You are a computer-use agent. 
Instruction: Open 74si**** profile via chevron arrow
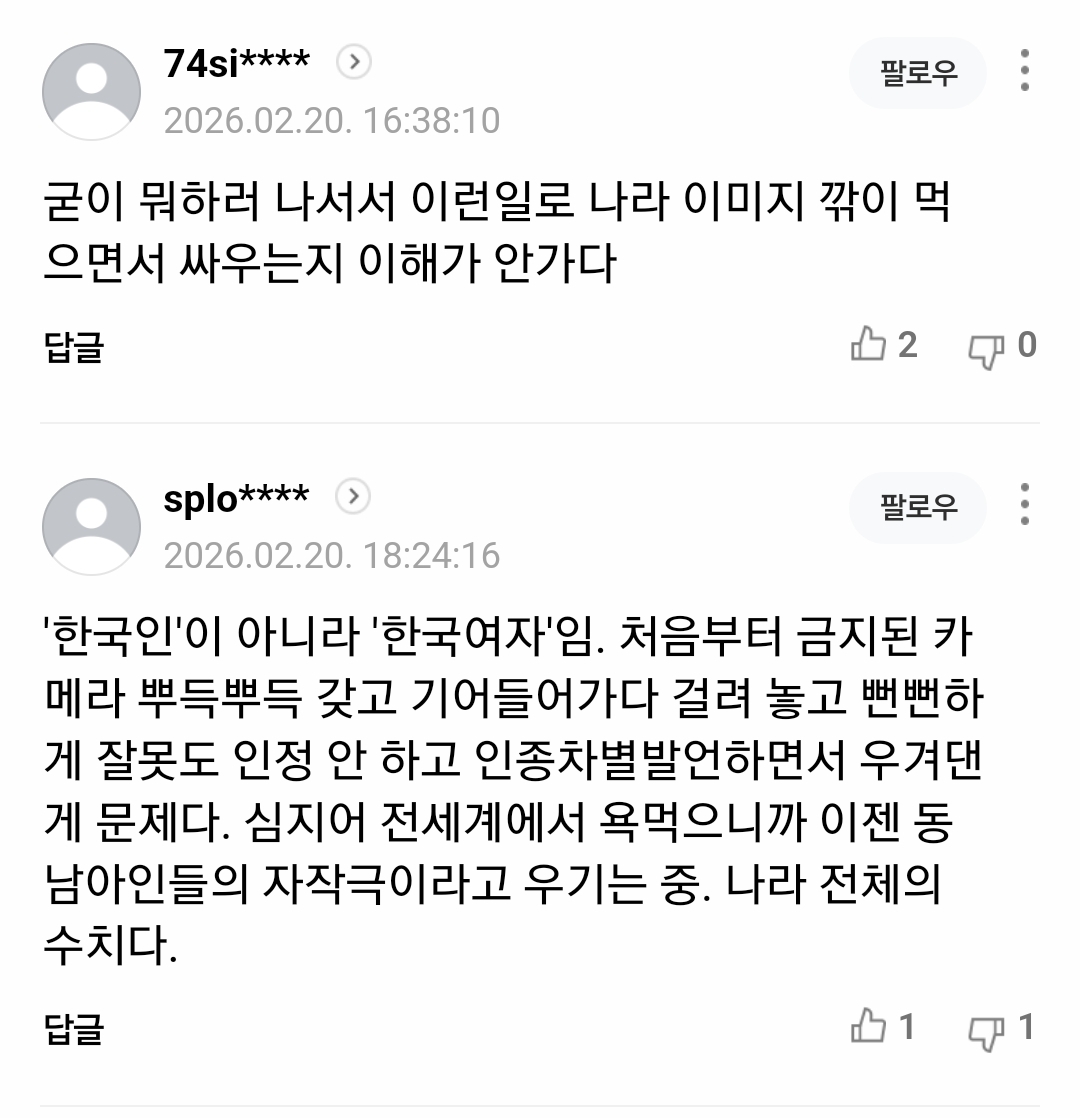[x=354, y=63]
